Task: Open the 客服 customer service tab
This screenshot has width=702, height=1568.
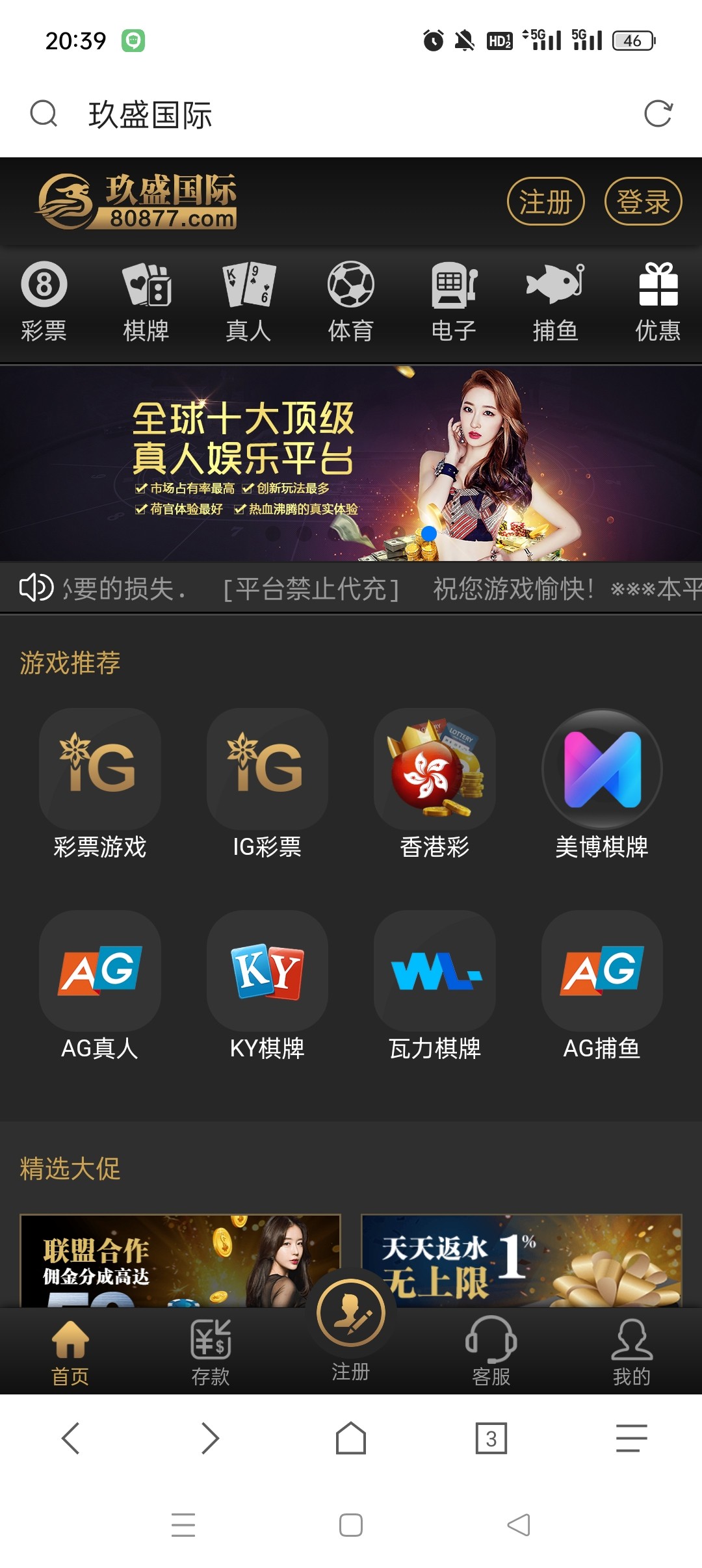Action: (x=491, y=1351)
